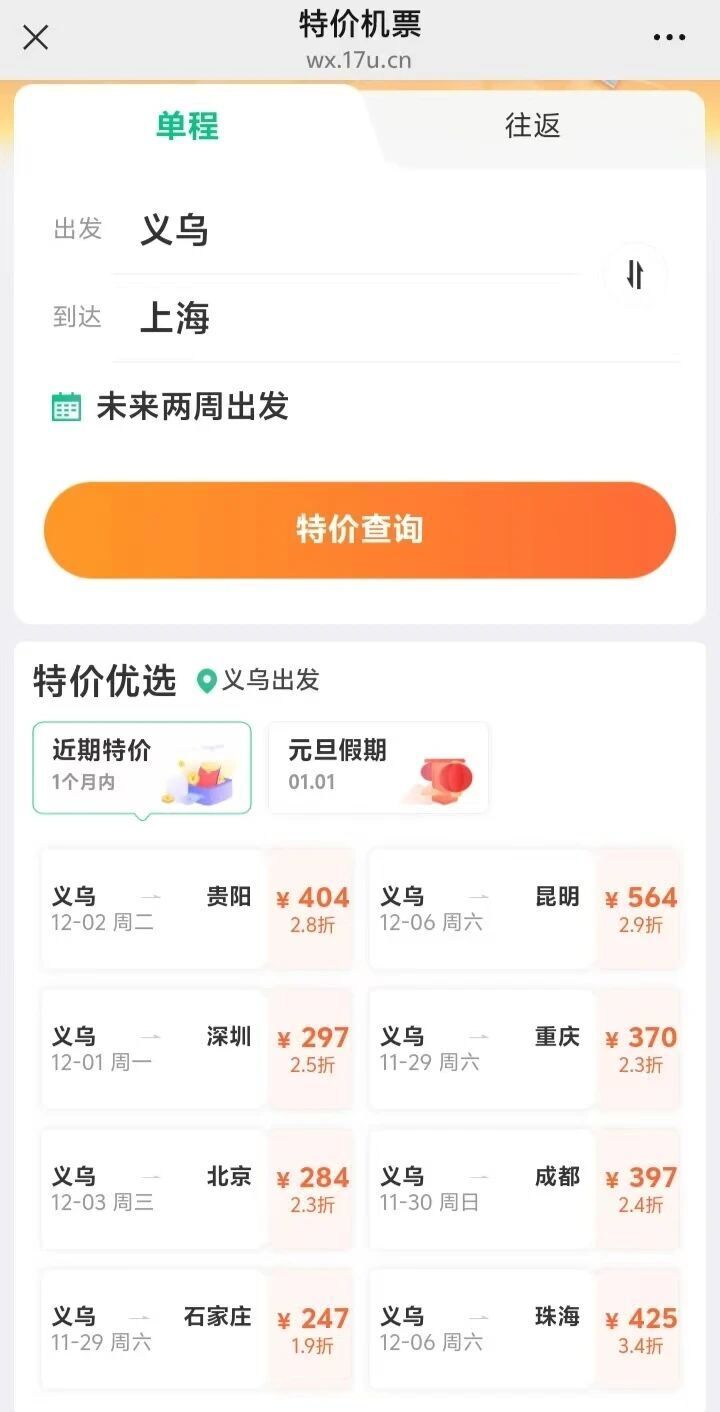Tap the 特价查询 search button
720x1412 pixels.
pos(360,530)
